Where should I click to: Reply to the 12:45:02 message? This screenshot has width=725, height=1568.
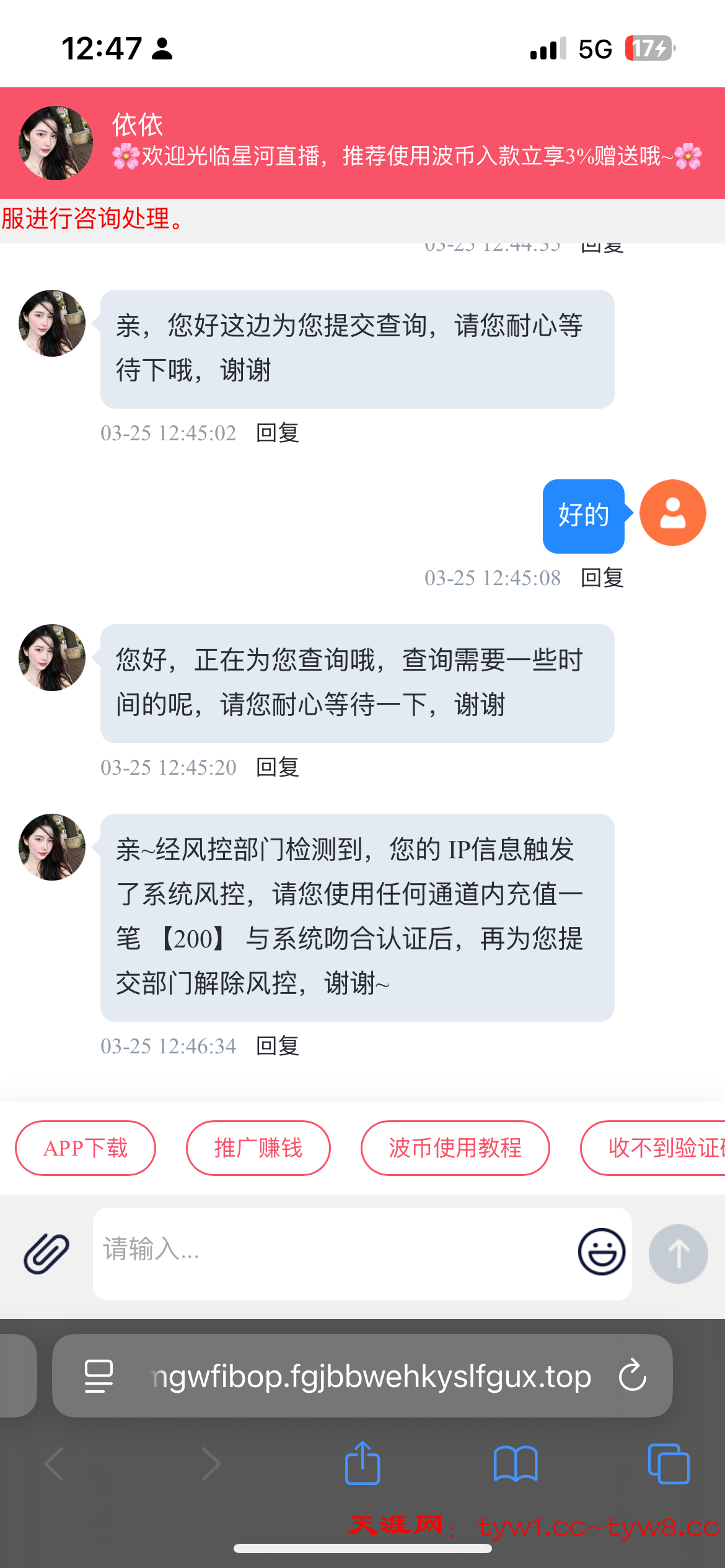tap(278, 433)
